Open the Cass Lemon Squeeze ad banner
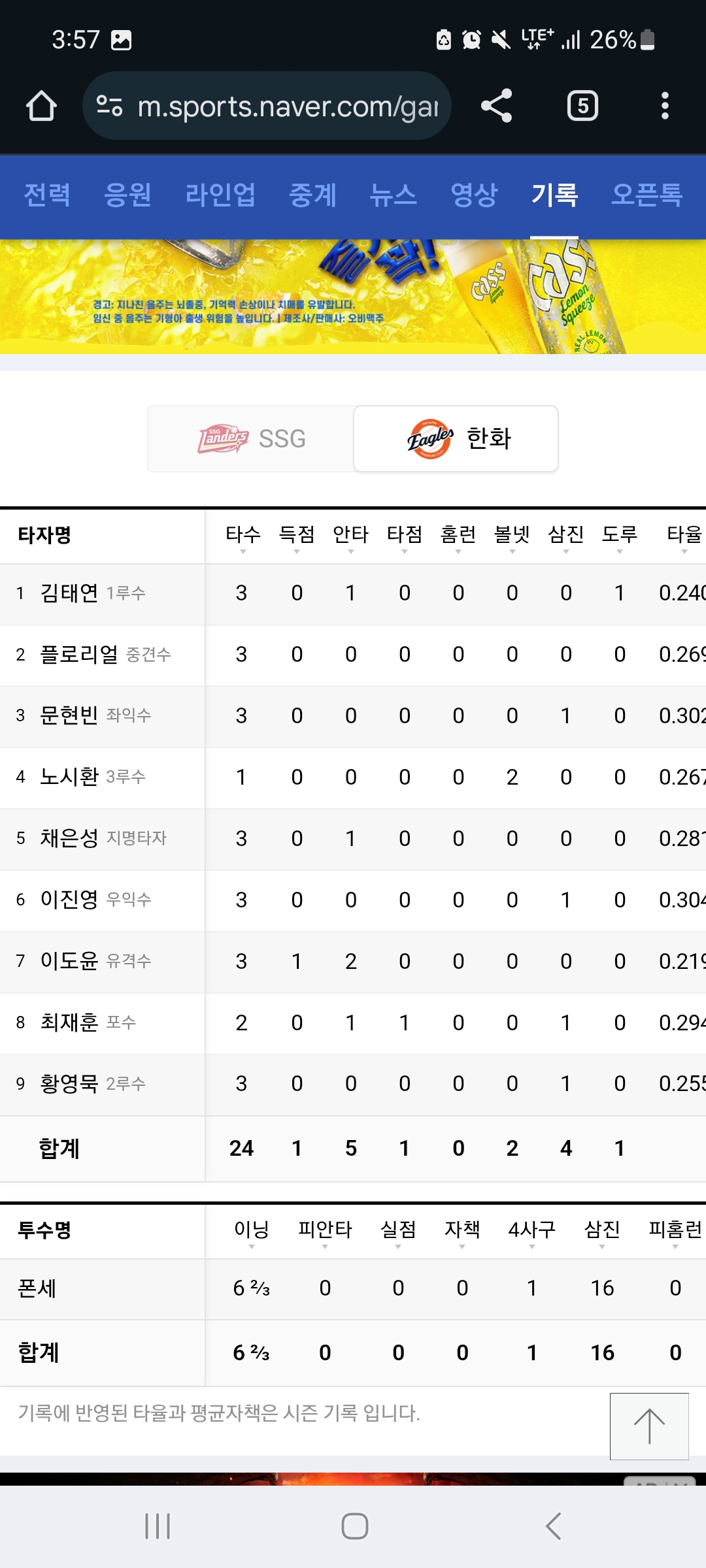This screenshot has height=1568, width=706. [x=353, y=297]
